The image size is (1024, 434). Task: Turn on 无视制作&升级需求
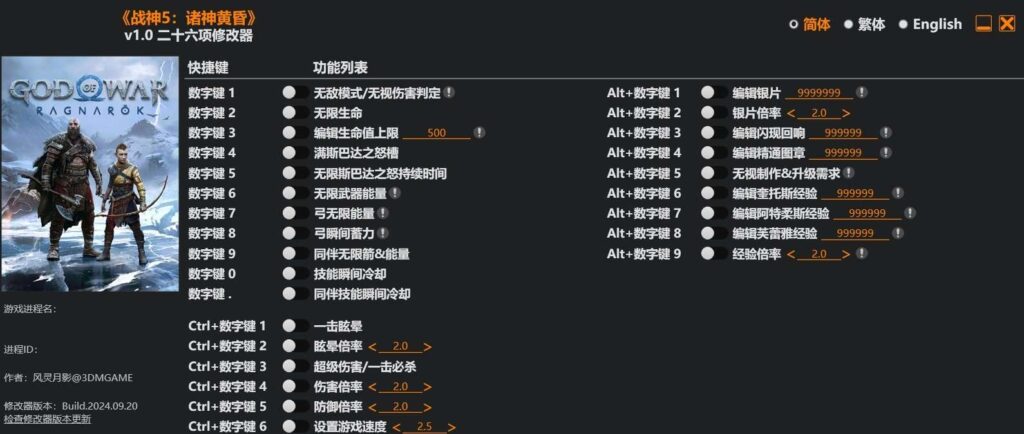[x=712, y=173]
